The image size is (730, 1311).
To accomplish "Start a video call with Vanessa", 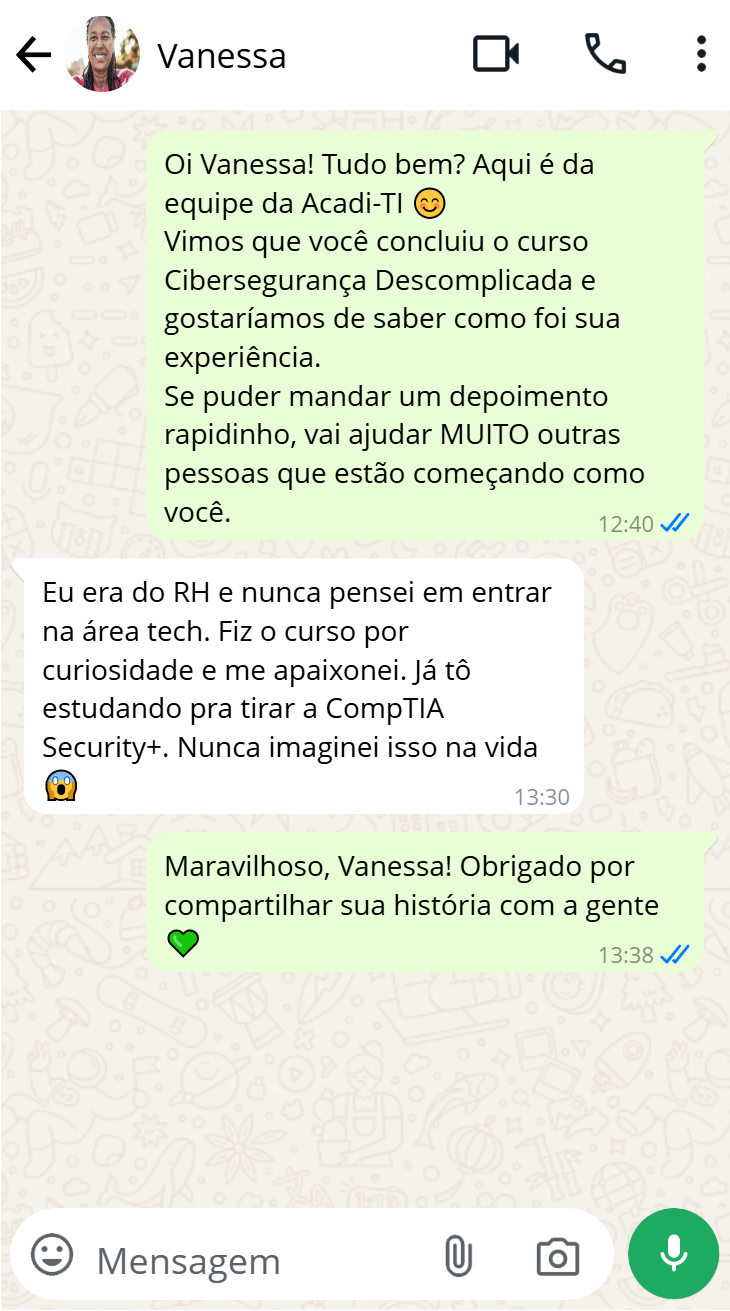I will pos(496,55).
